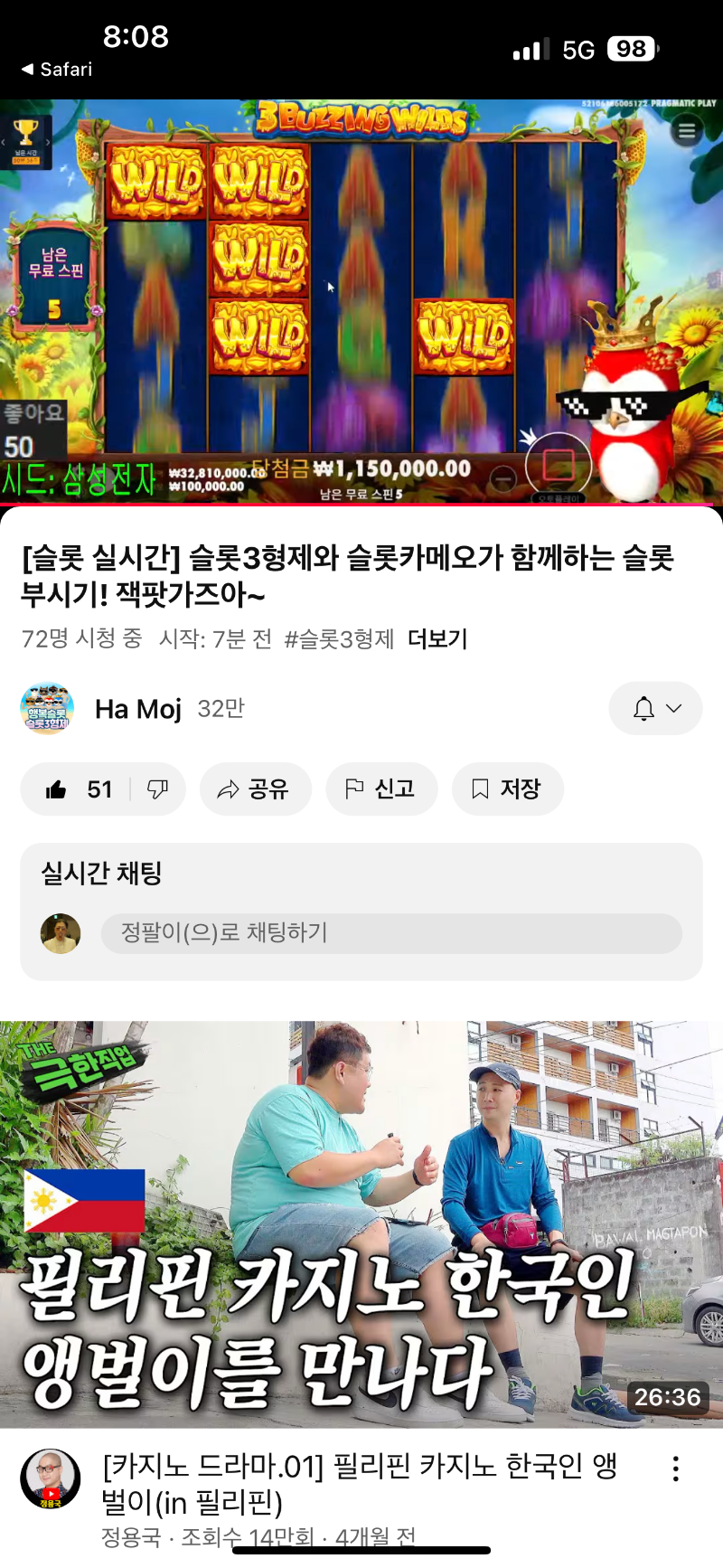Save the video with 저장
The image size is (723, 1568).
pyautogui.click(x=507, y=789)
